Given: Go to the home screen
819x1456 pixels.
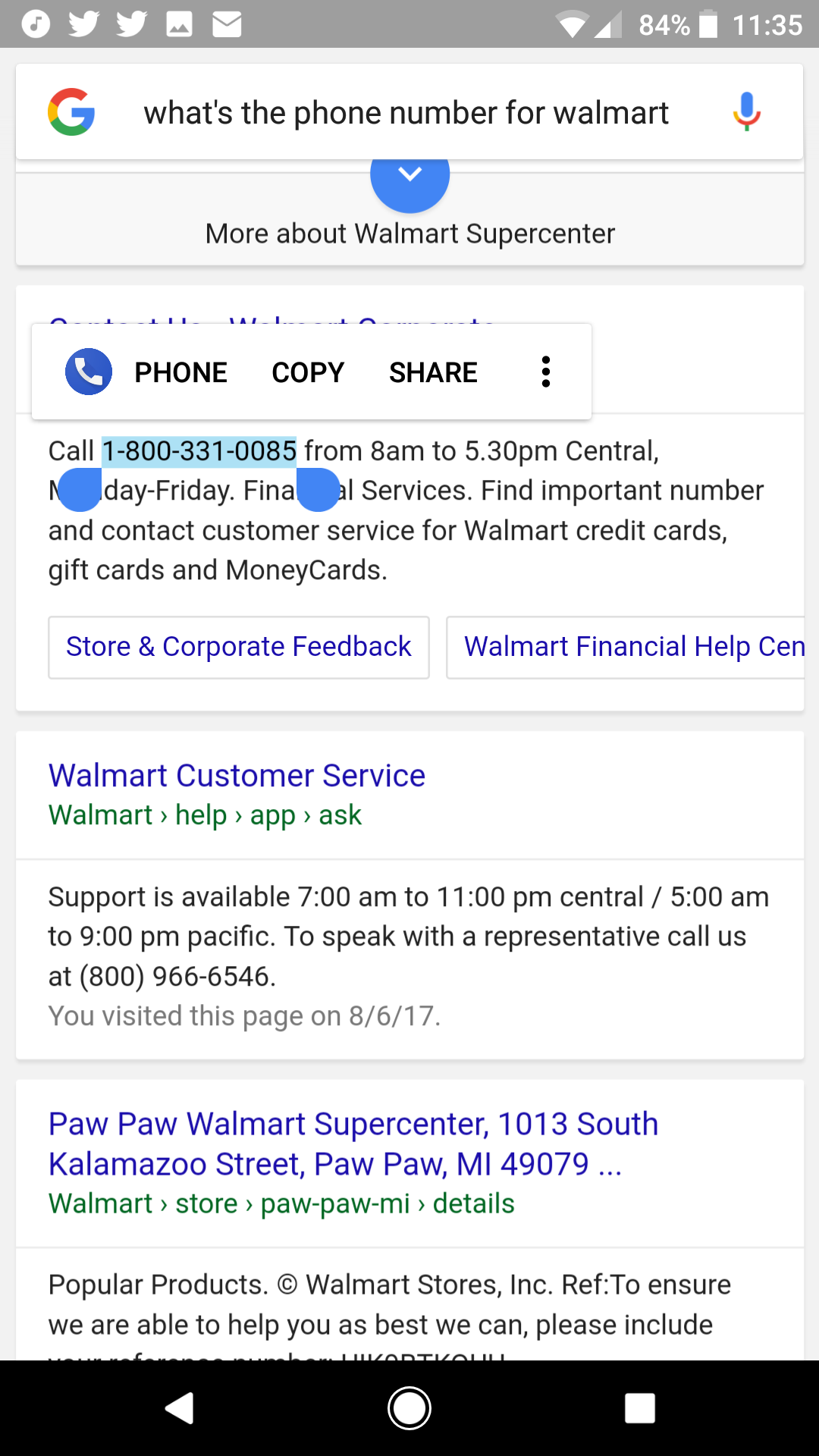Looking at the screenshot, I should 409,1408.
